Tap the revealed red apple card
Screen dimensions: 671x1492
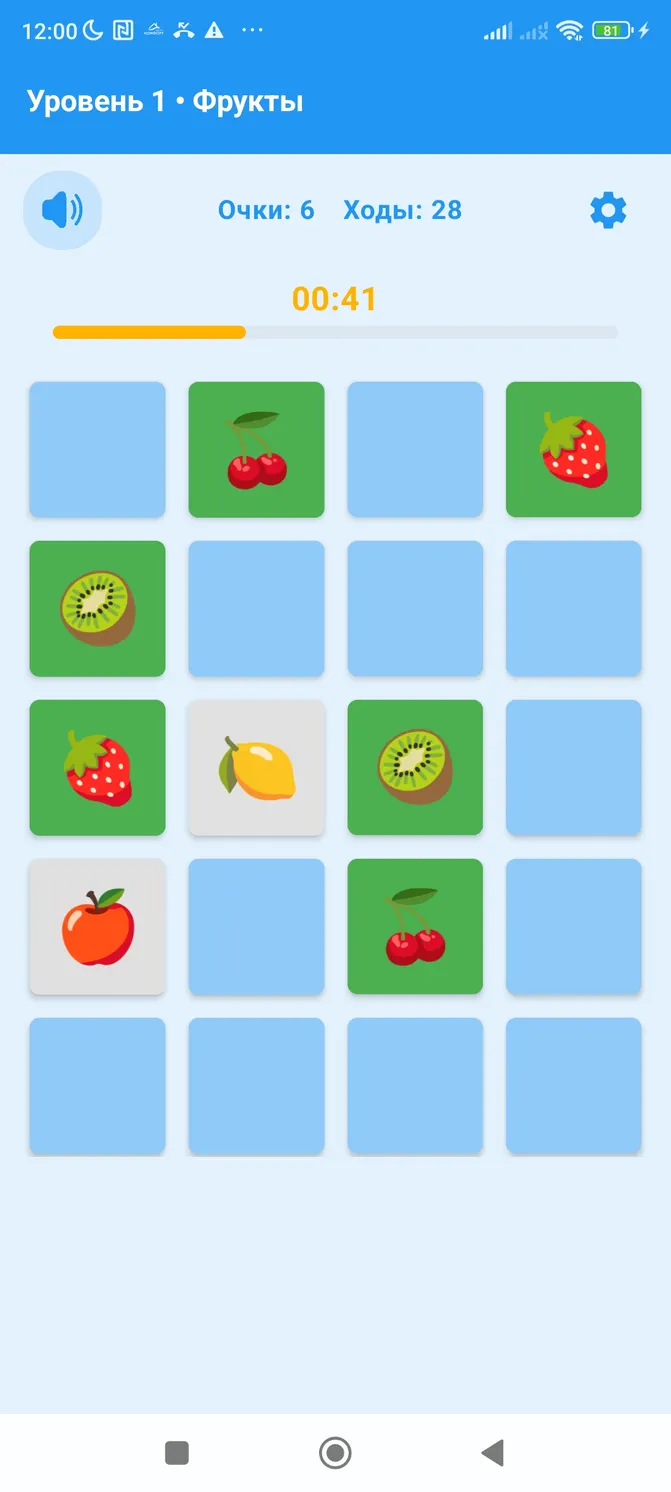97,927
